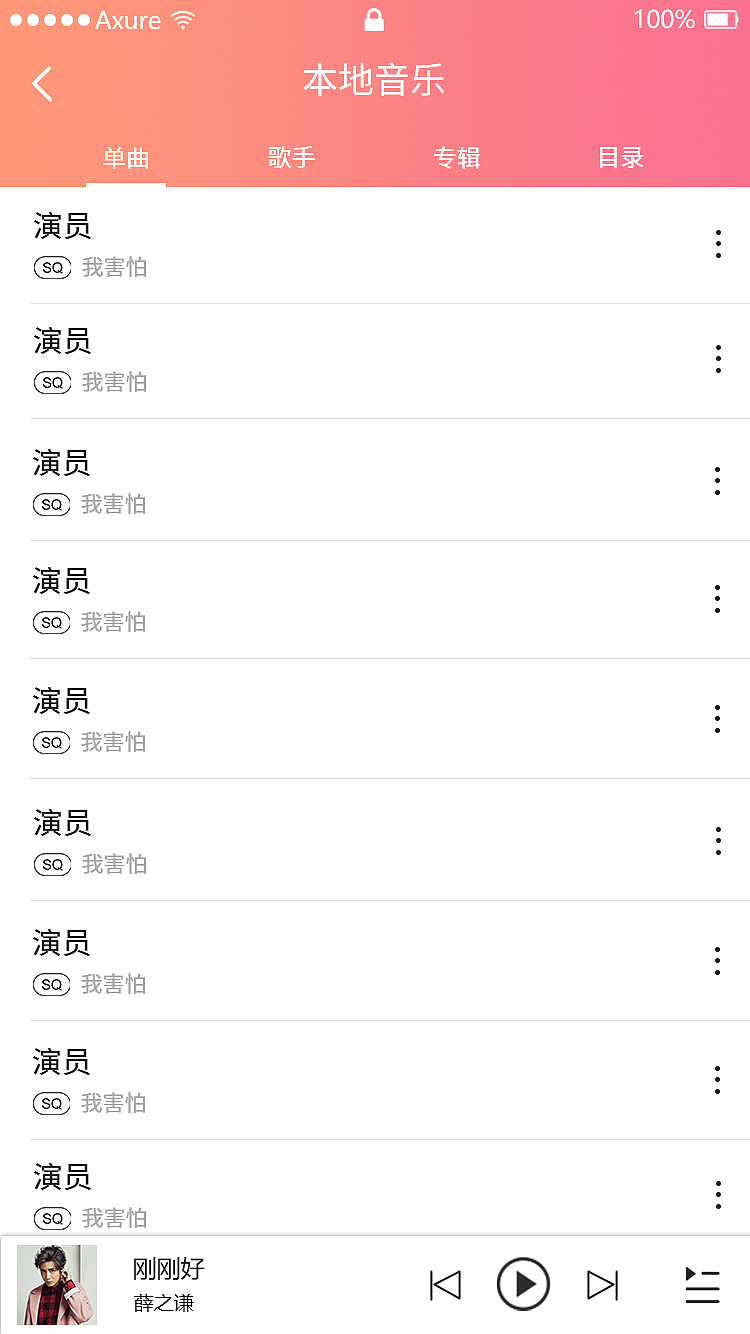Tap the next track icon

click(x=602, y=1285)
